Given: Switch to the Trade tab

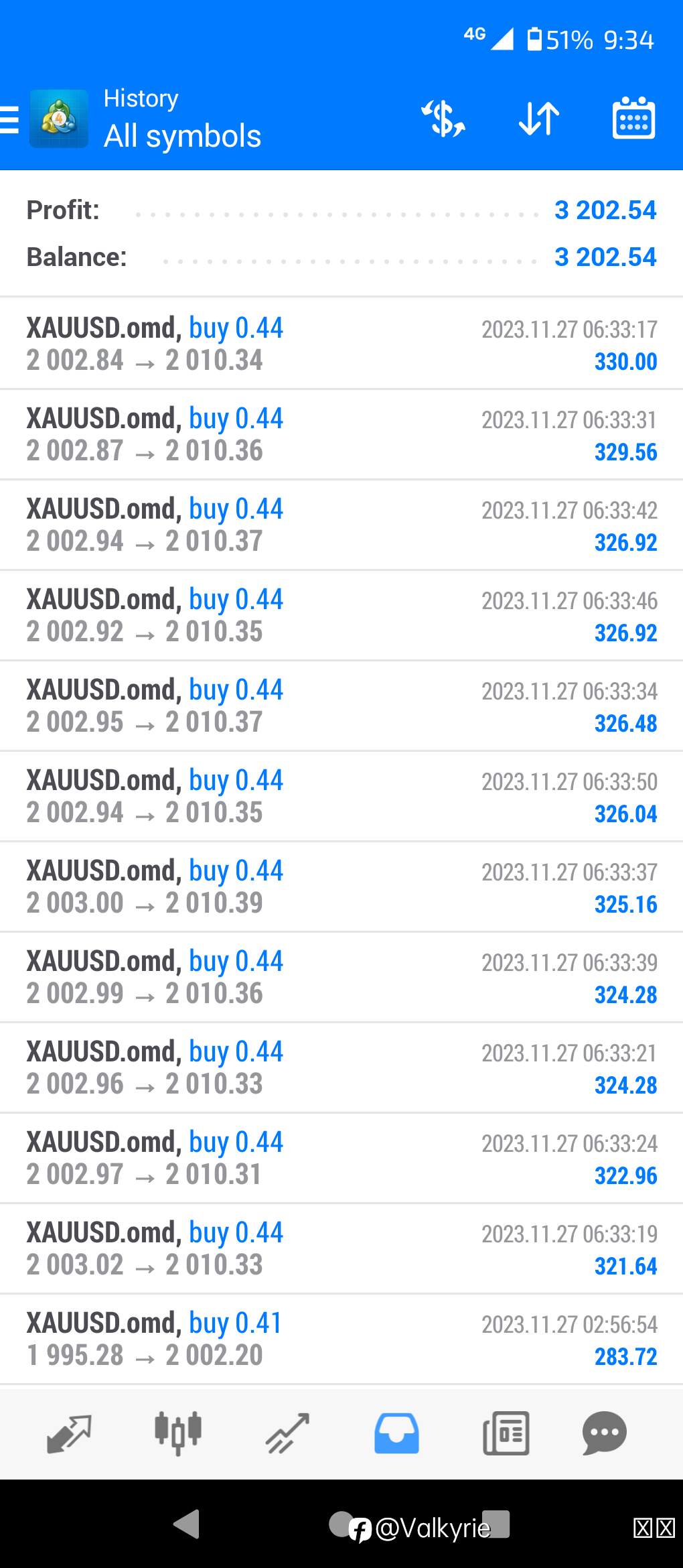Looking at the screenshot, I should (x=287, y=1433).
